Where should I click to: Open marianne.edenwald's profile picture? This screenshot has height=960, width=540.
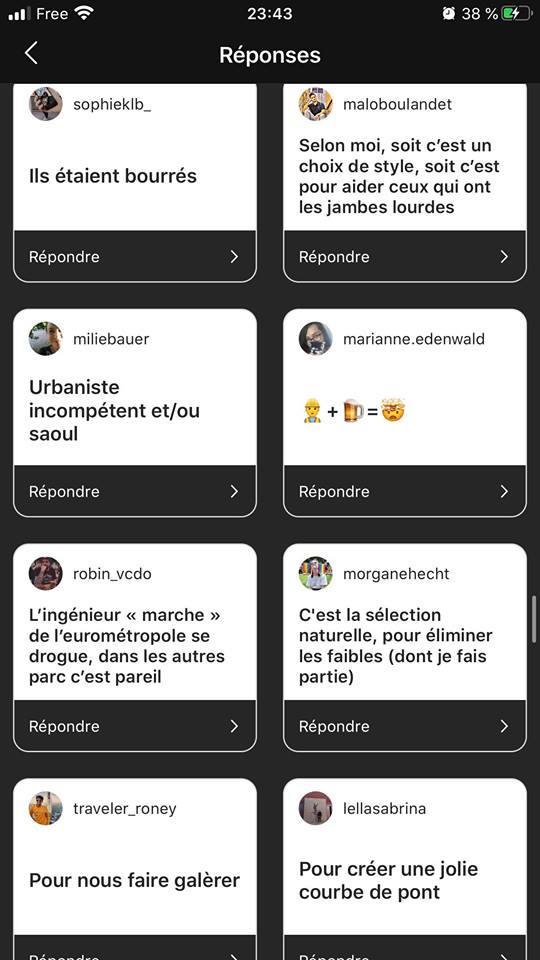(x=316, y=339)
